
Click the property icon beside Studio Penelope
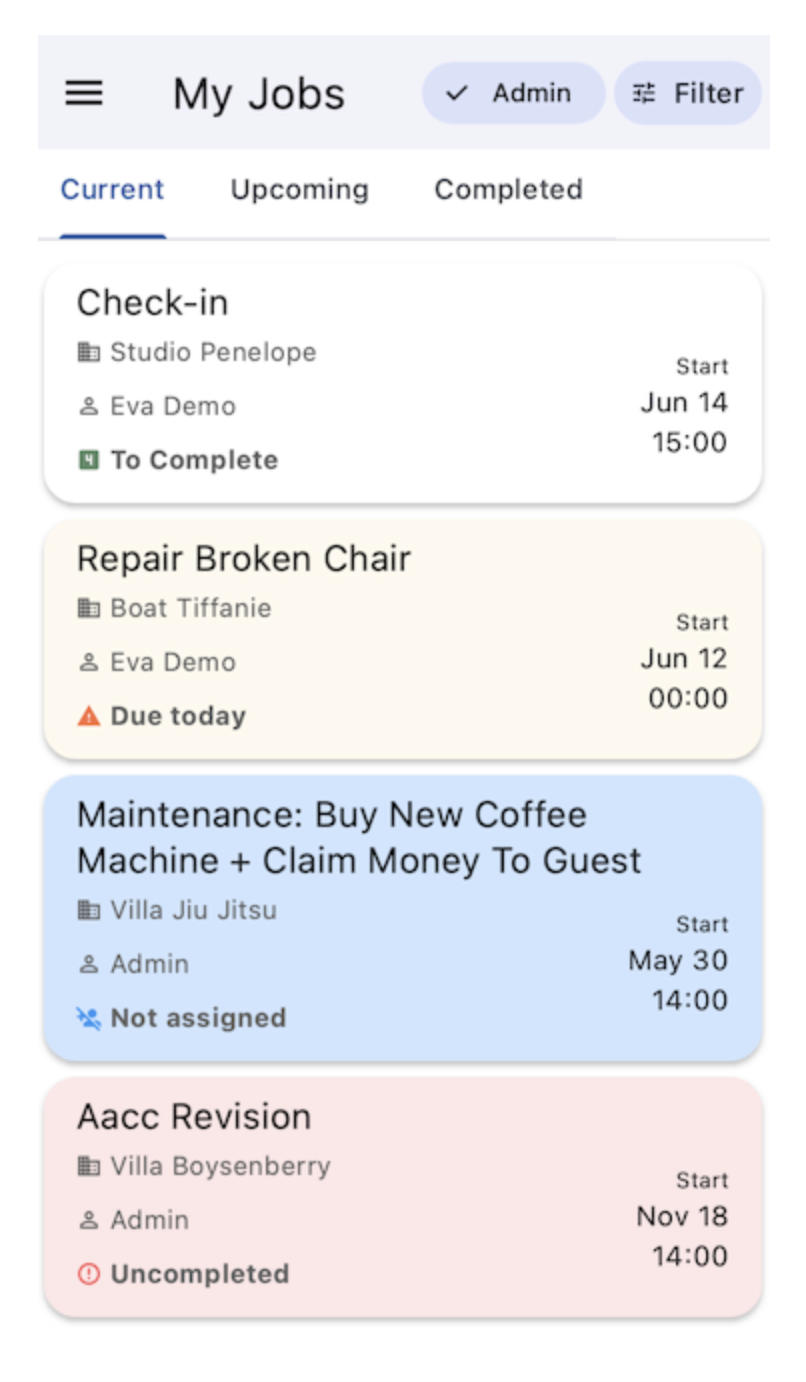pyautogui.click(x=90, y=352)
